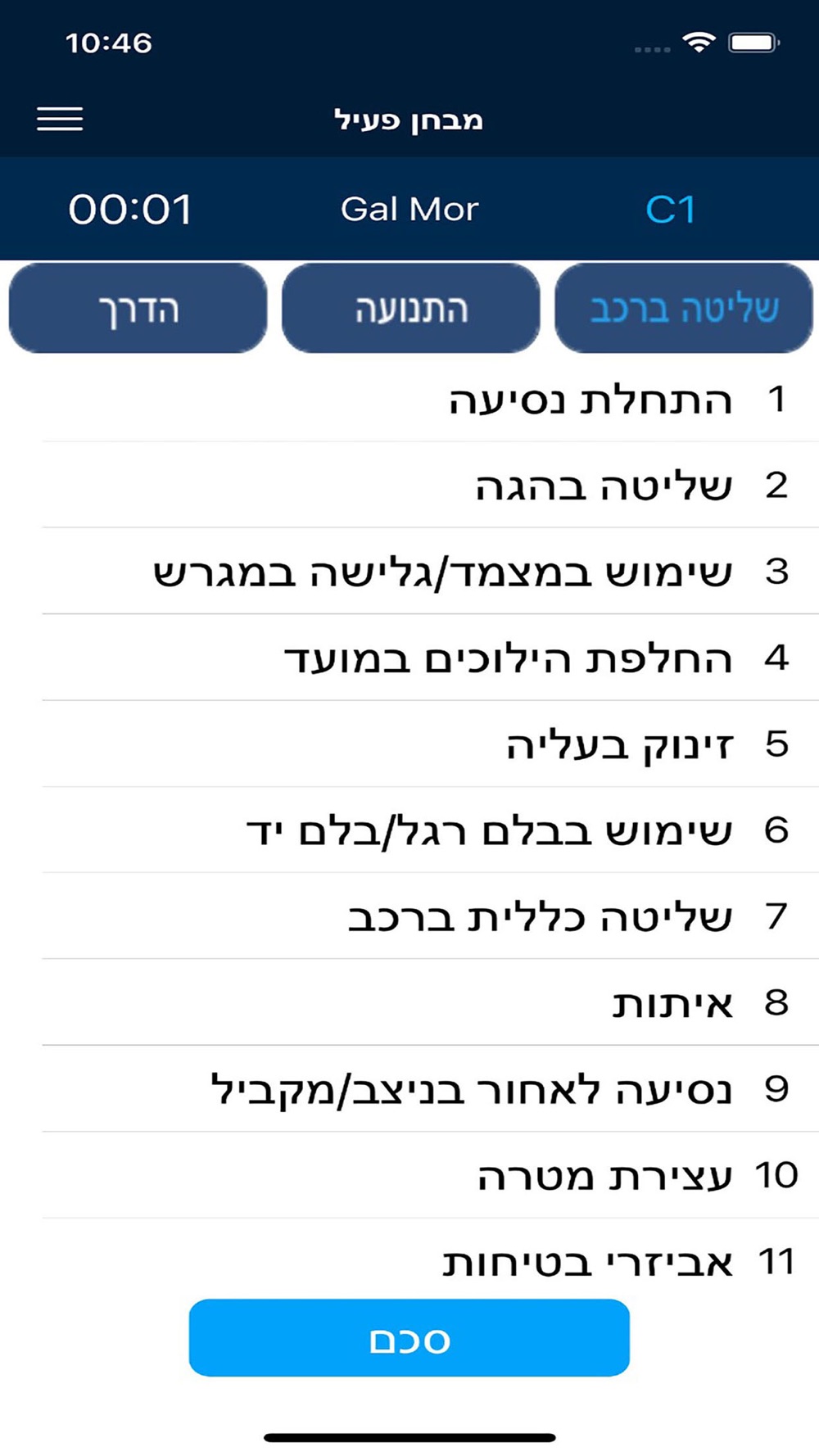
Task: Select item 1 התחלת נסיעה
Action: pyautogui.click(x=430, y=400)
